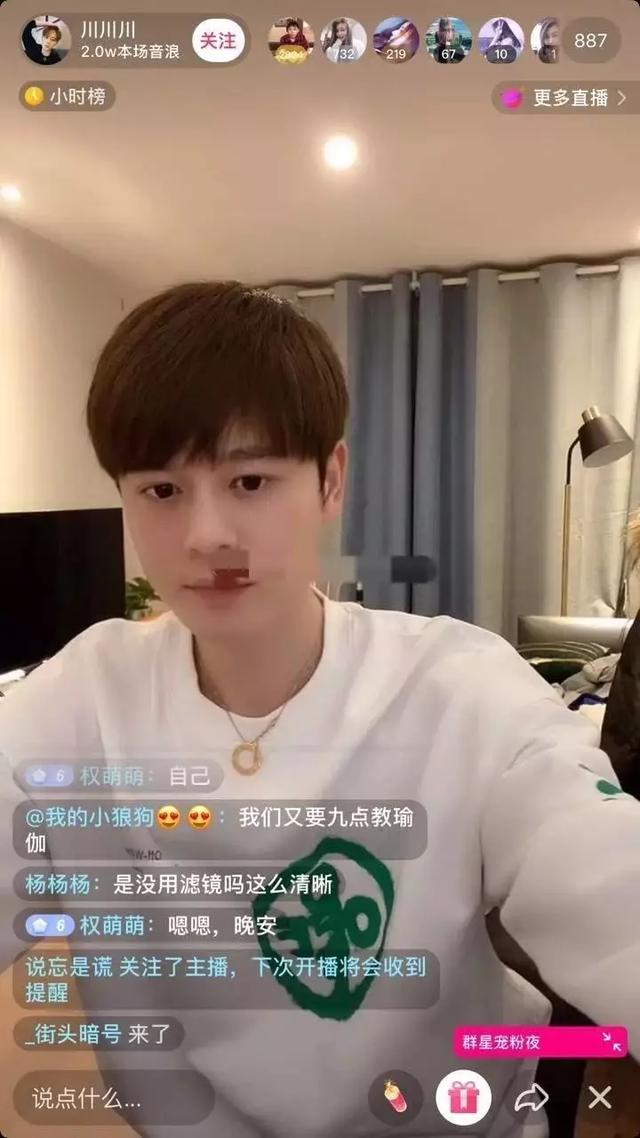Follow the streamer via 关注 button

[x=218, y=40]
